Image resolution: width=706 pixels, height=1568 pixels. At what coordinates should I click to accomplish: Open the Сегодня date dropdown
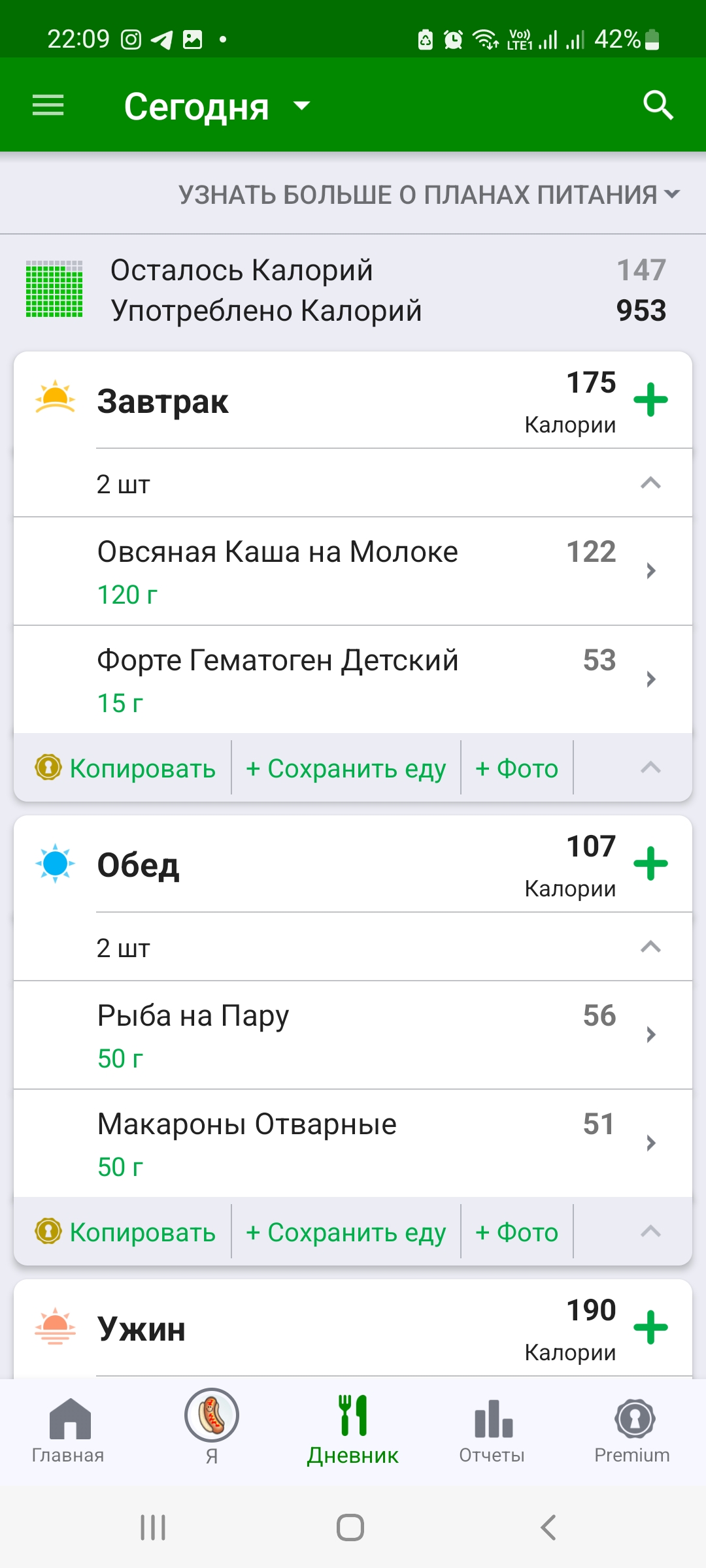218,106
